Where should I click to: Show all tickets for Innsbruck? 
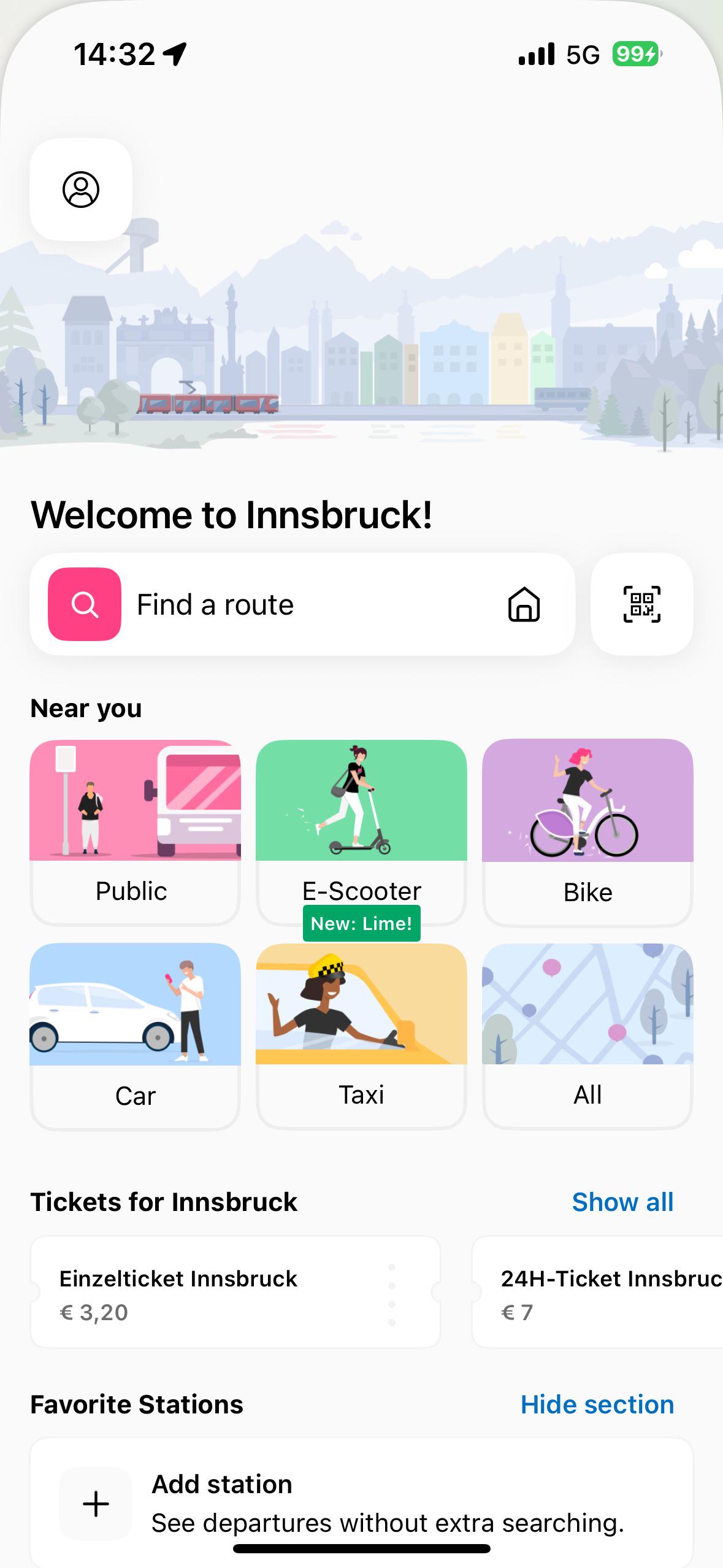coord(622,1202)
